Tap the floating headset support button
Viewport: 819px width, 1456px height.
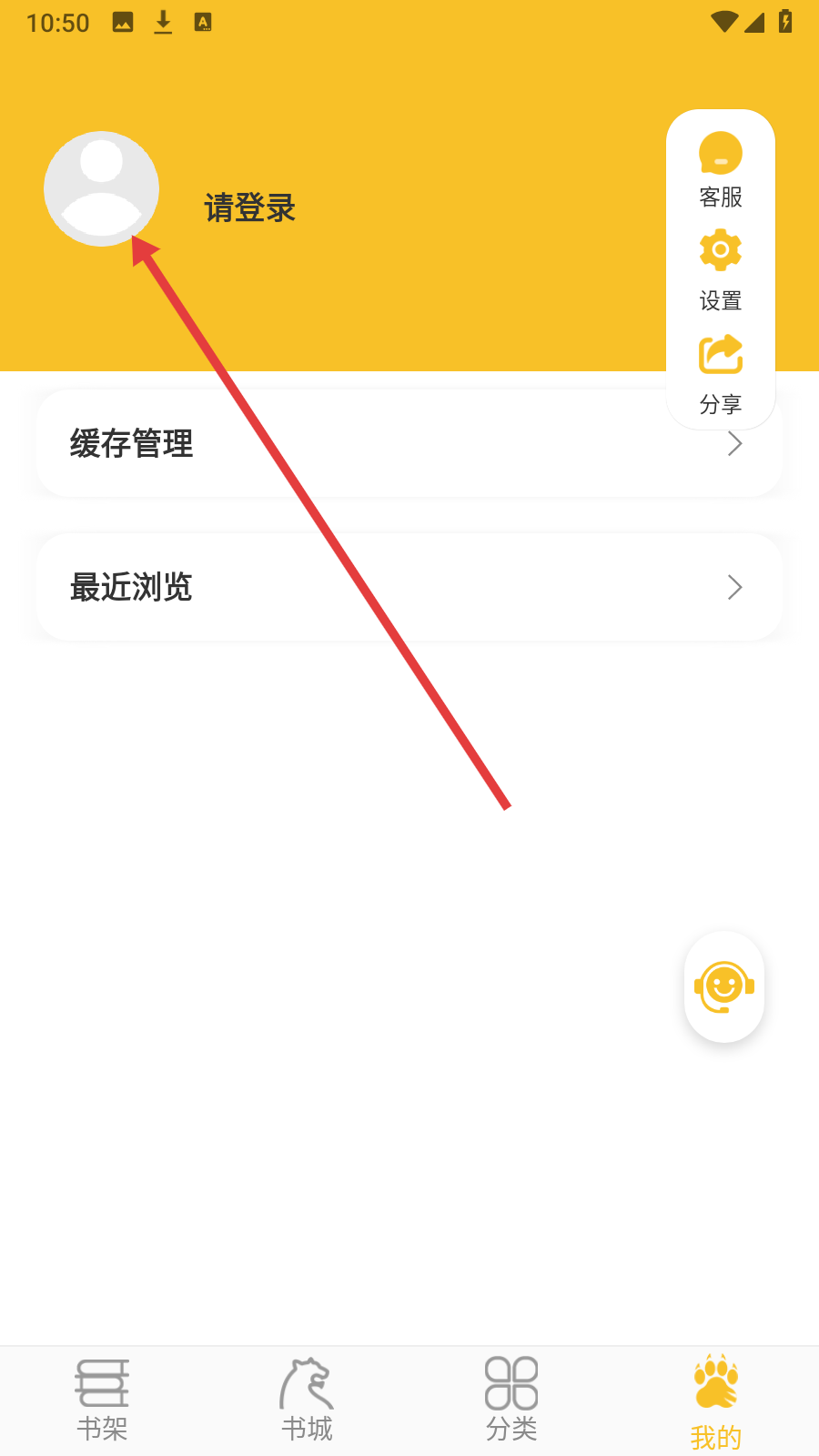point(724,986)
